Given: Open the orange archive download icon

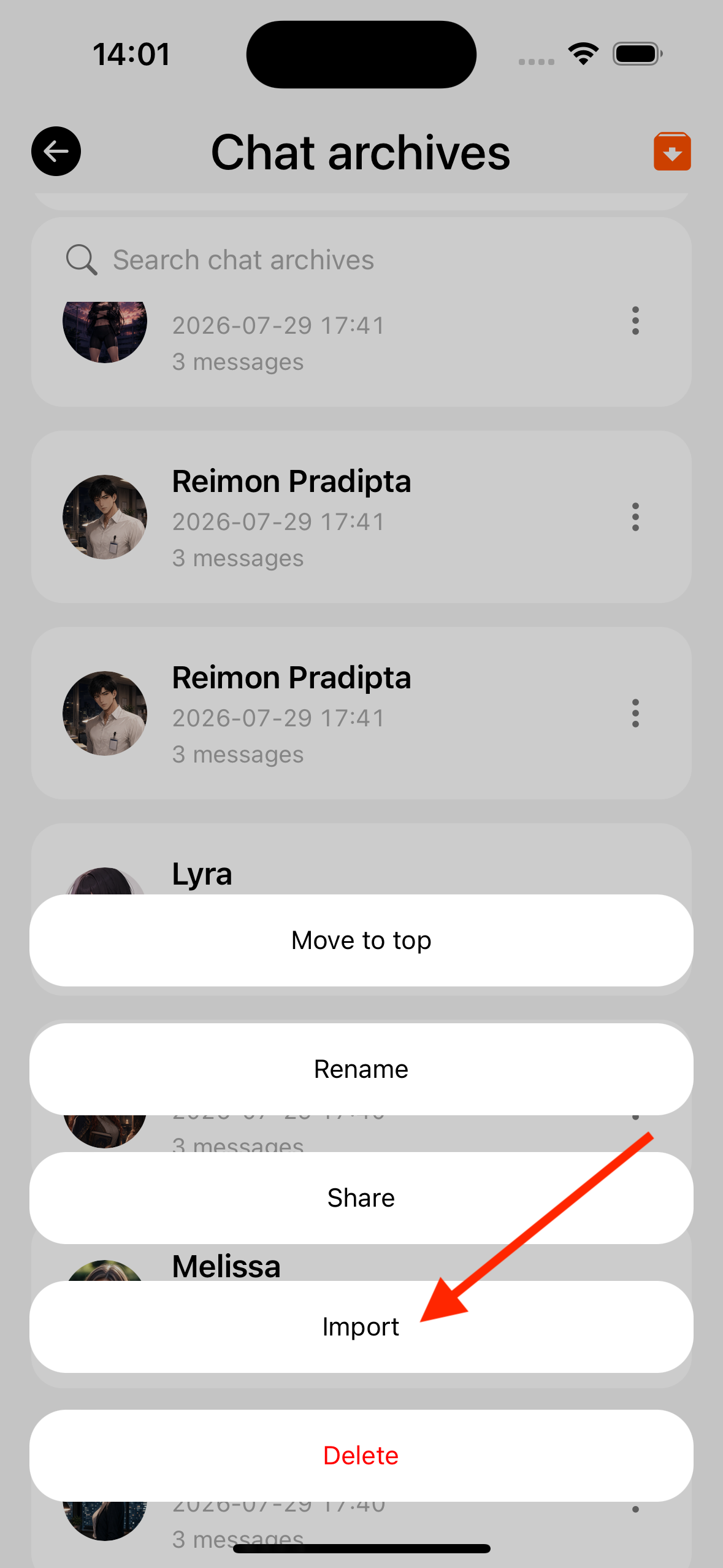Looking at the screenshot, I should (672, 152).
